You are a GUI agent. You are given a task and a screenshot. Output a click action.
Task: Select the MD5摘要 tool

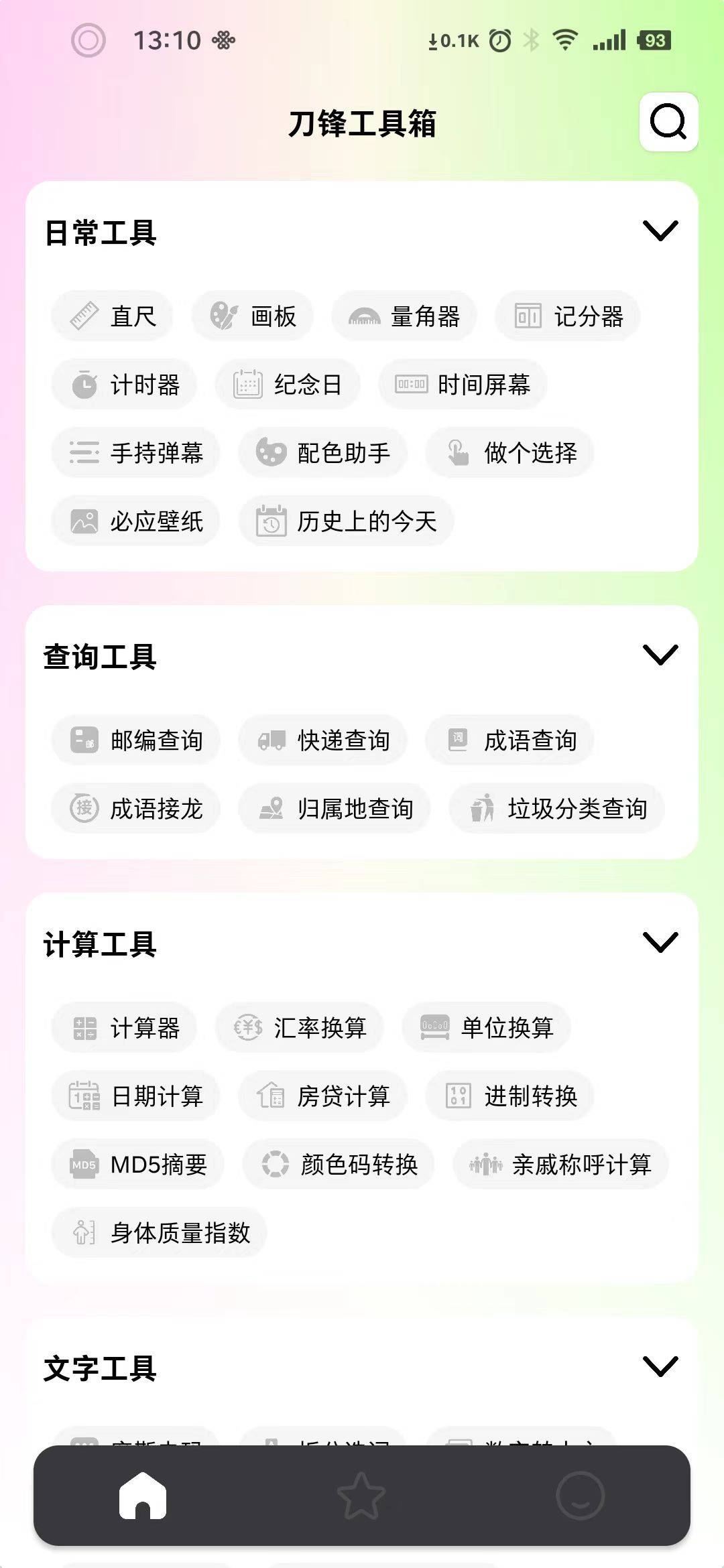(138, 1165)
